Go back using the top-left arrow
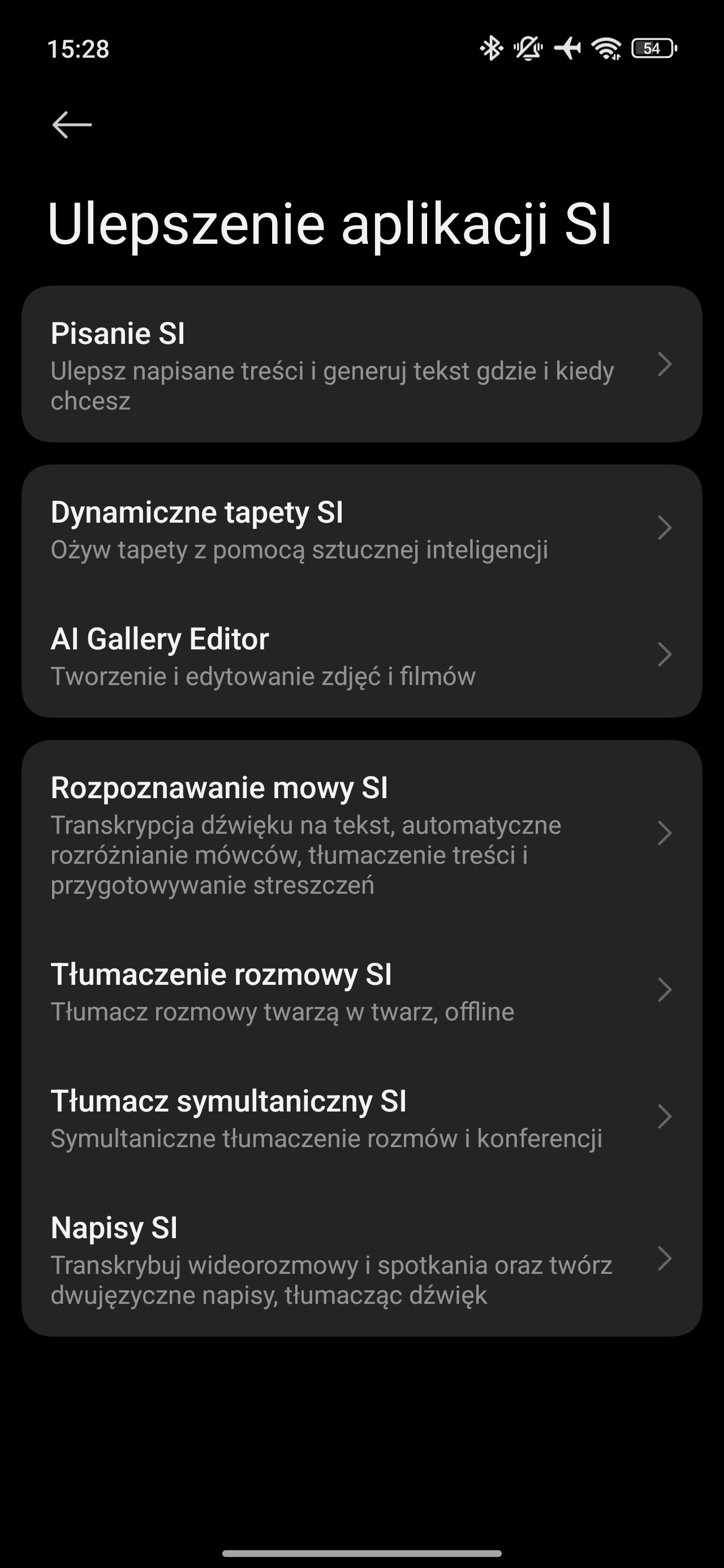724x1568 pixels. pos(72,125)
